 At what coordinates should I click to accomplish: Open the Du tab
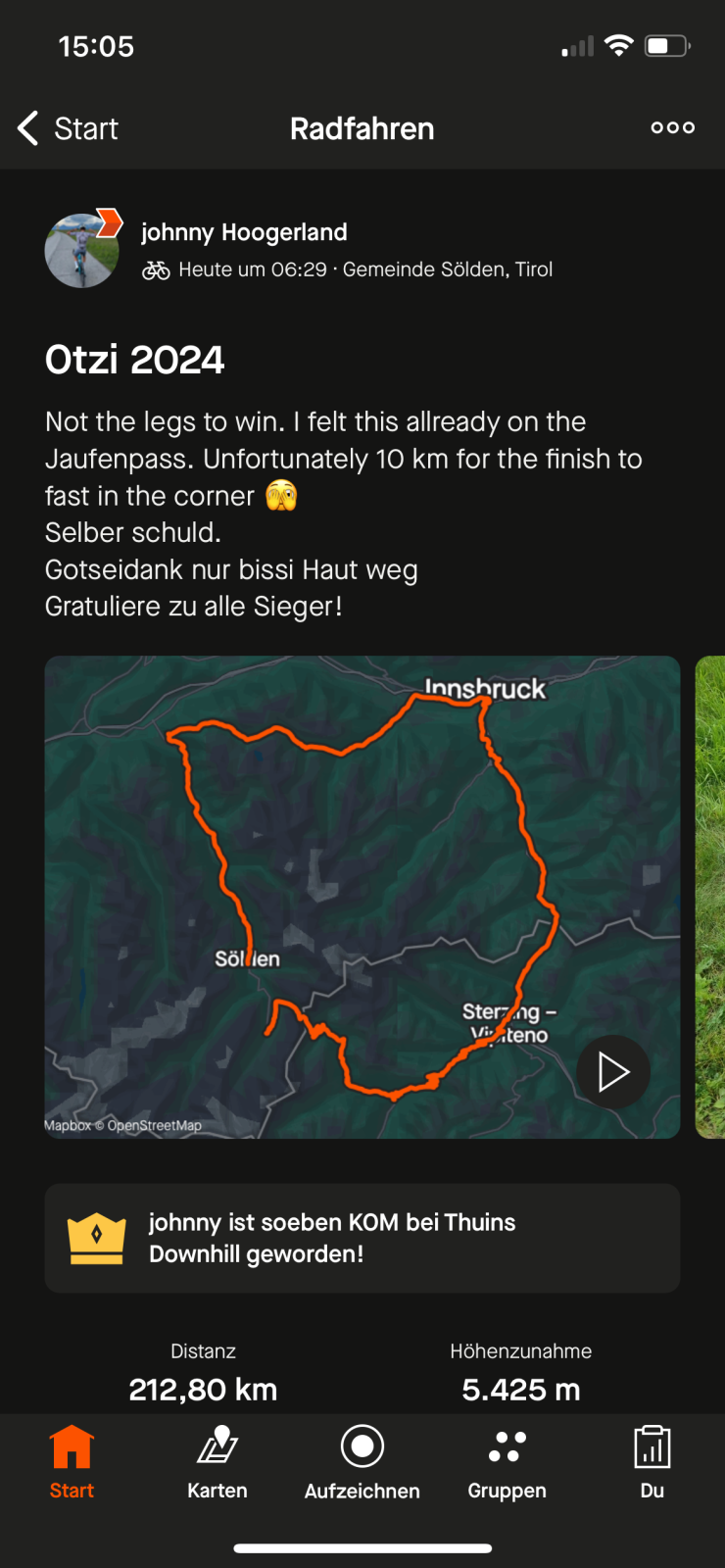pyautogui.click(x=652, y=1462)
